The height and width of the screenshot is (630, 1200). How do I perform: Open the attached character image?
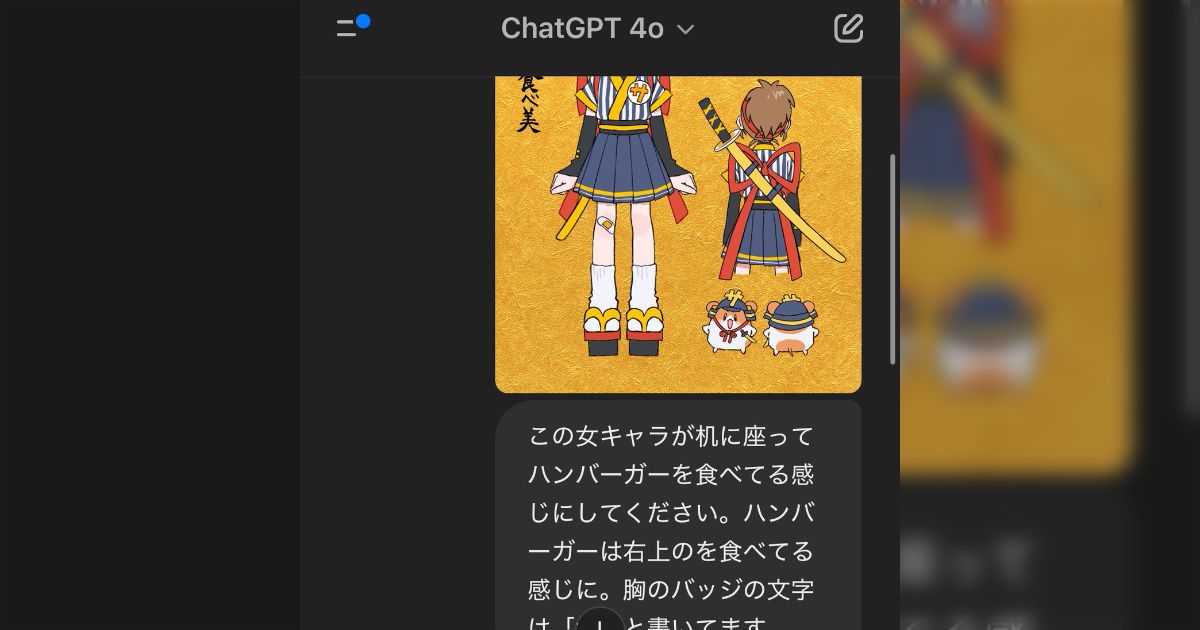point(678,232)
